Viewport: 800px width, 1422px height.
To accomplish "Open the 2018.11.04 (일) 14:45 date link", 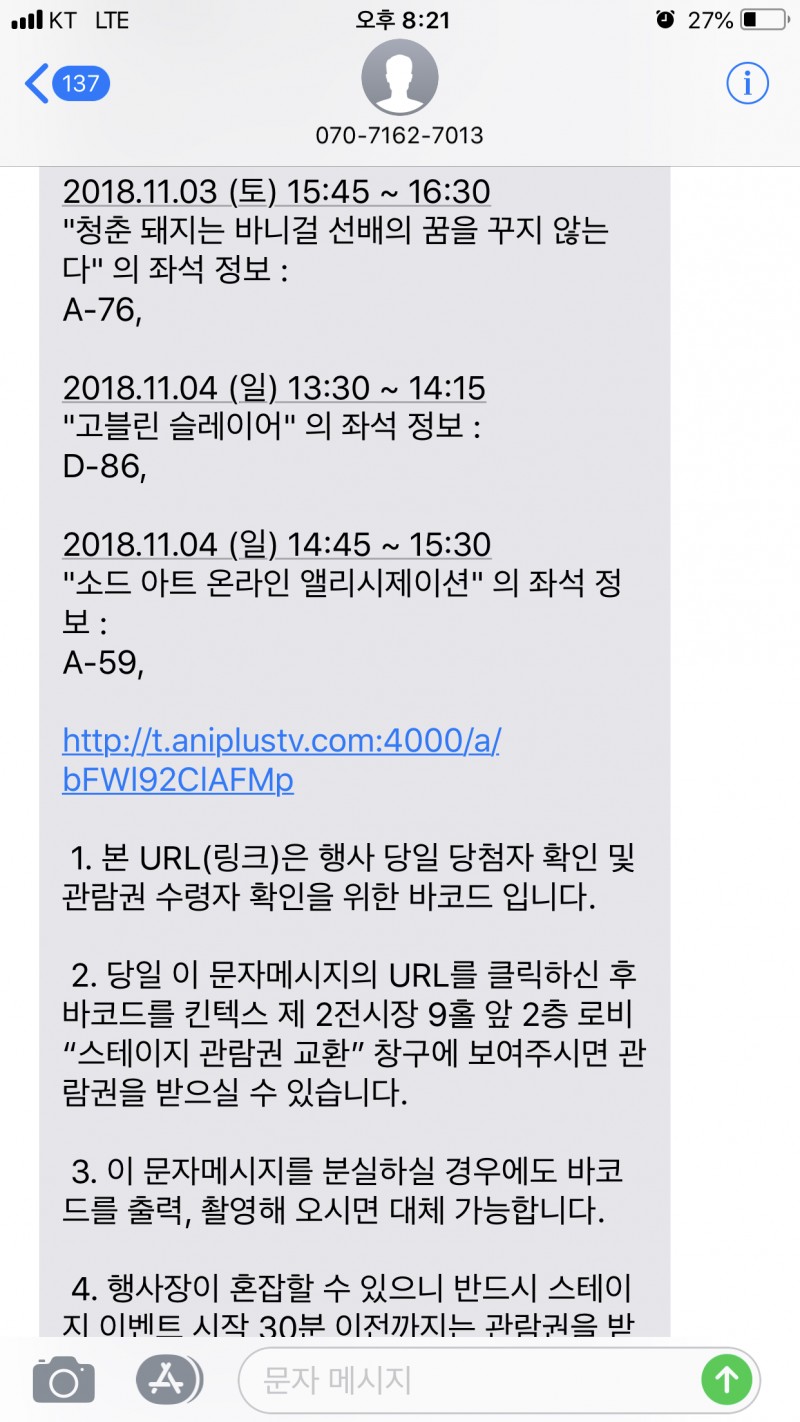I will 276,545.
